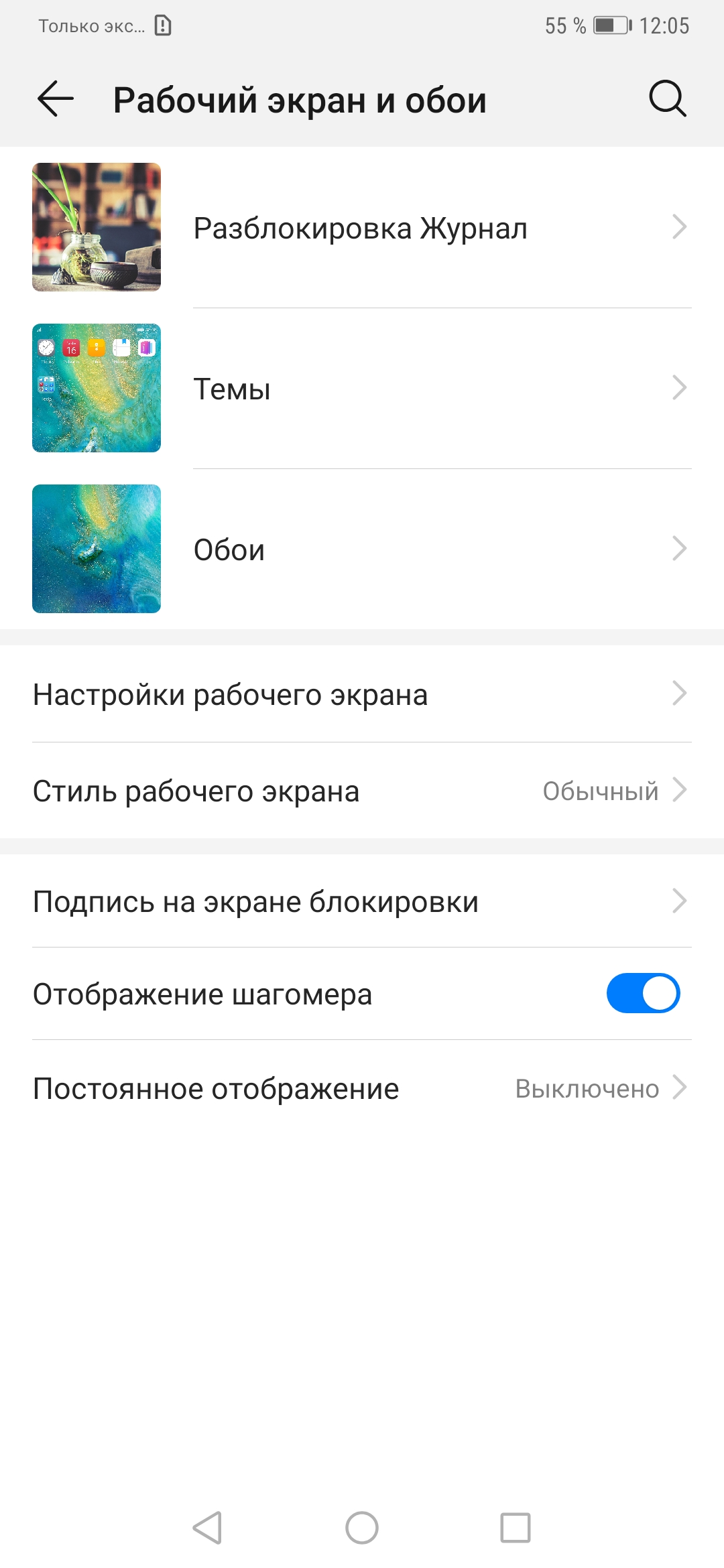
Task: Open Разблокировка Журнал settings
Action: pos(361,228)
